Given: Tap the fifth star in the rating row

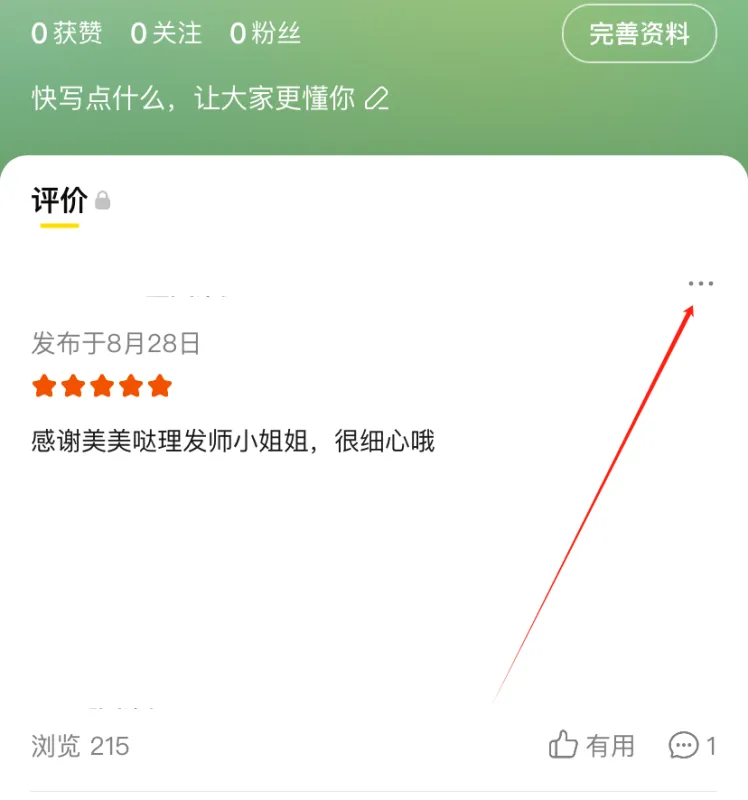Looking at the screenshot, I should (x=160, y=386).
